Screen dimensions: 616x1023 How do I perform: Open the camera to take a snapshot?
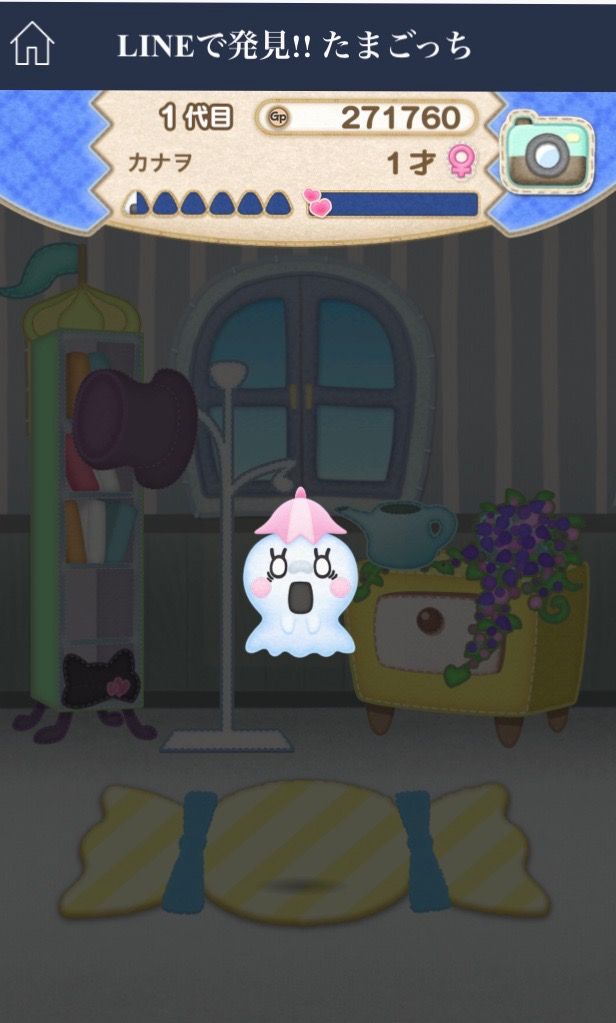tap(547, 152)
